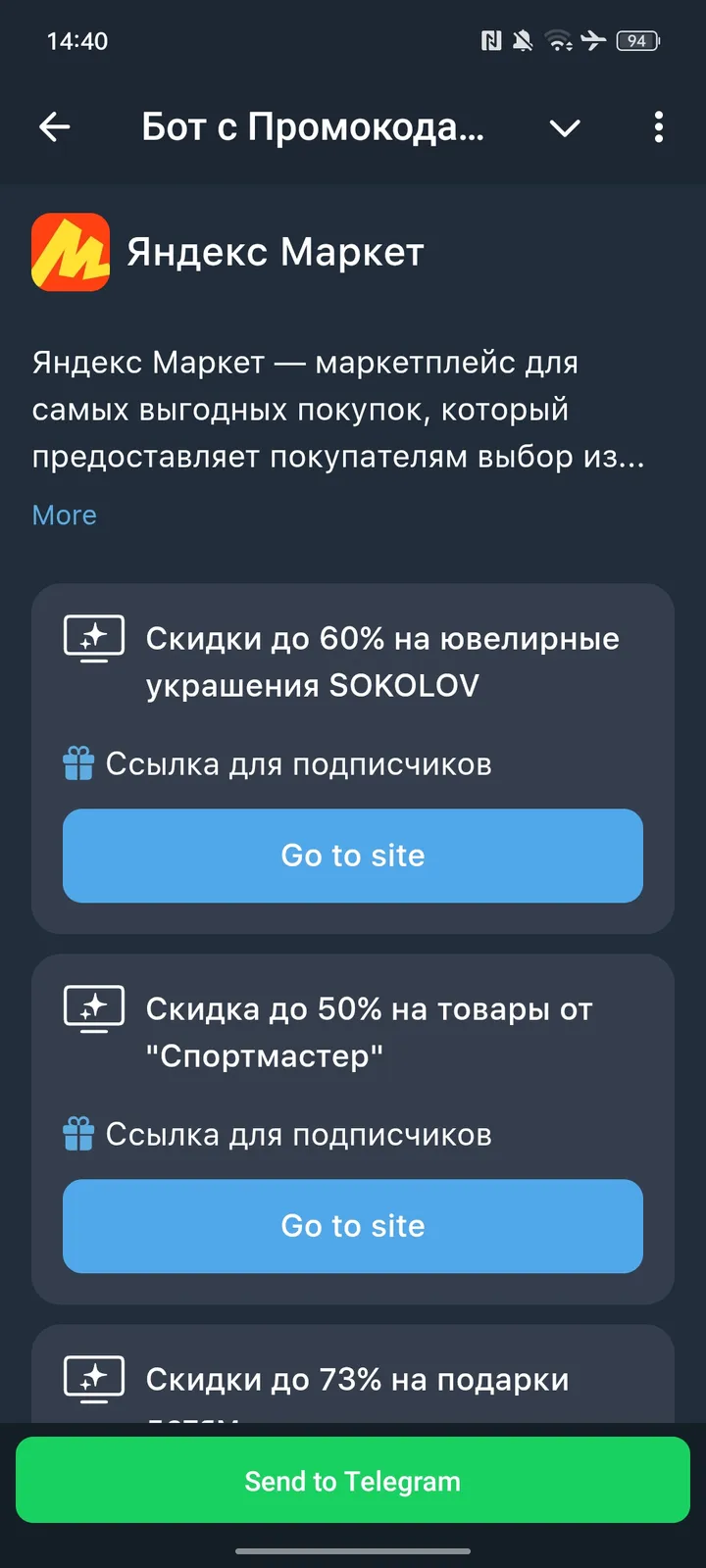
Task: Tap the gift icon next to first subscriber link
Action: (80, 763)
